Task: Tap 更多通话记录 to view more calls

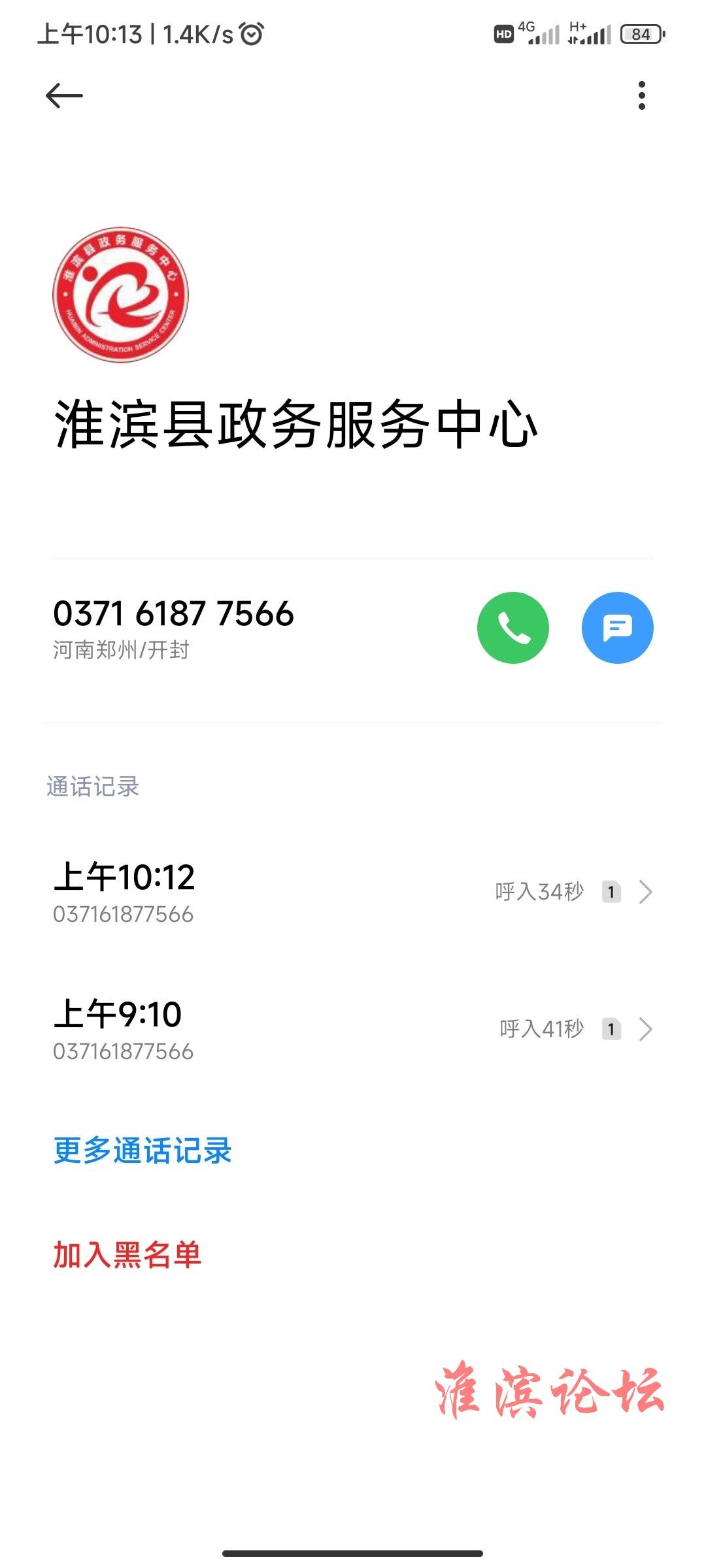Action: (143, 1151)
